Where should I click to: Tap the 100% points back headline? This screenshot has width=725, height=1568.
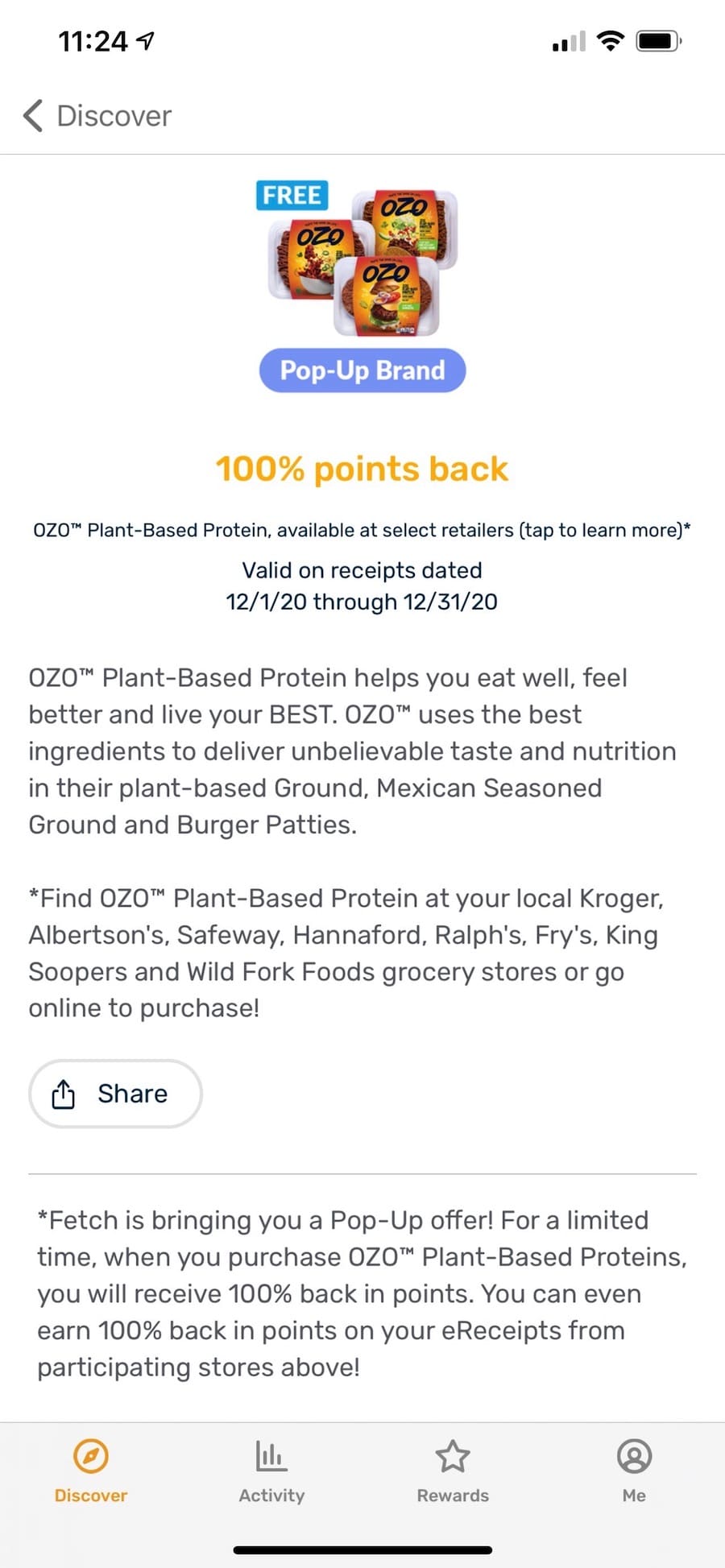tap(362, 468)
